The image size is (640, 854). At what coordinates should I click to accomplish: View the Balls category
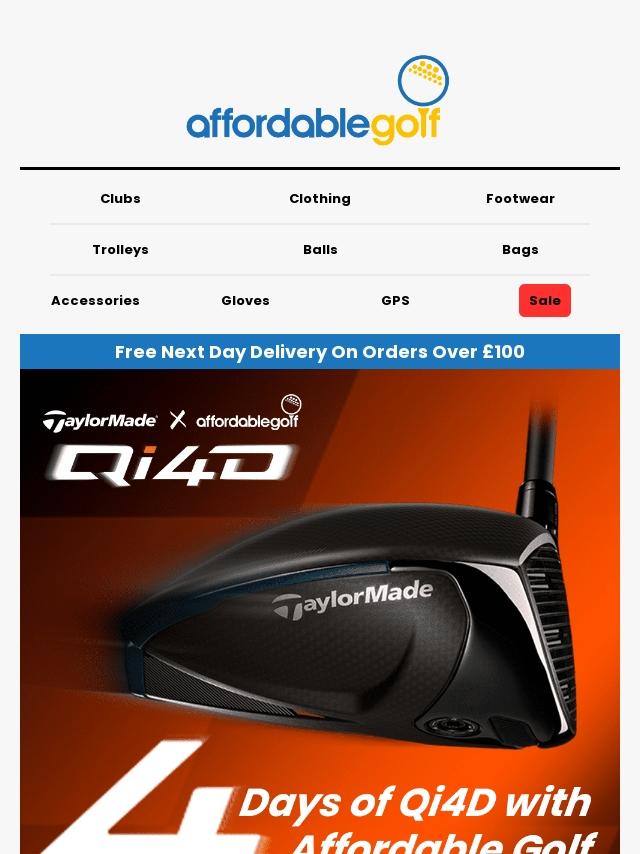[x=320, y=250]
